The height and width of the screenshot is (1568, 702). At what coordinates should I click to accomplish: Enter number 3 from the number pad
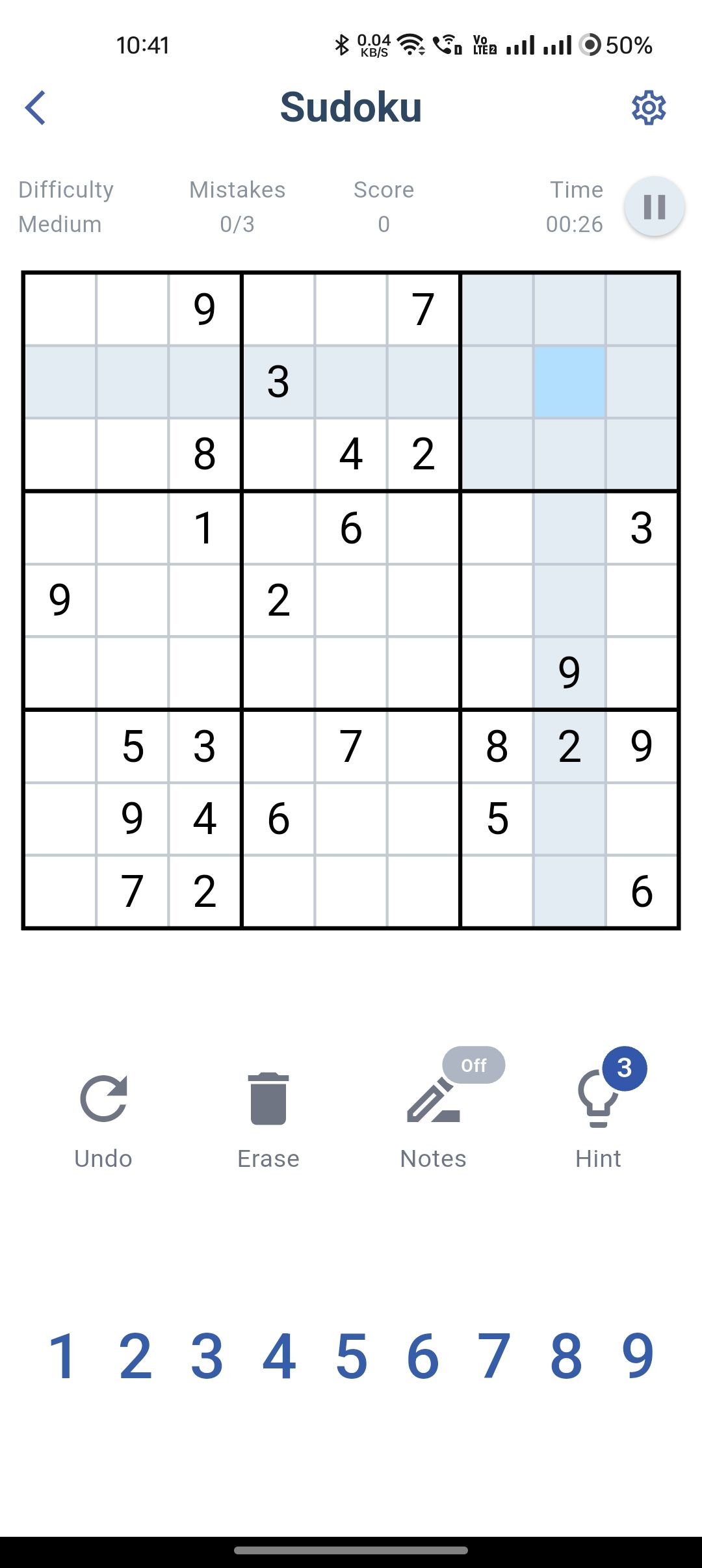click(207, 1356)
